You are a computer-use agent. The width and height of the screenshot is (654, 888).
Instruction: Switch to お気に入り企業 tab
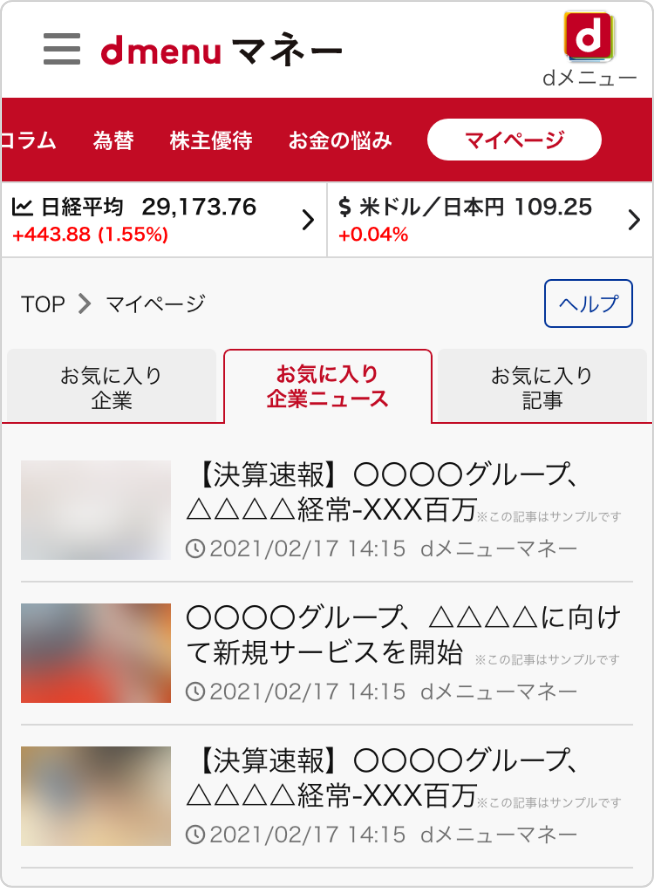(111, 388)
